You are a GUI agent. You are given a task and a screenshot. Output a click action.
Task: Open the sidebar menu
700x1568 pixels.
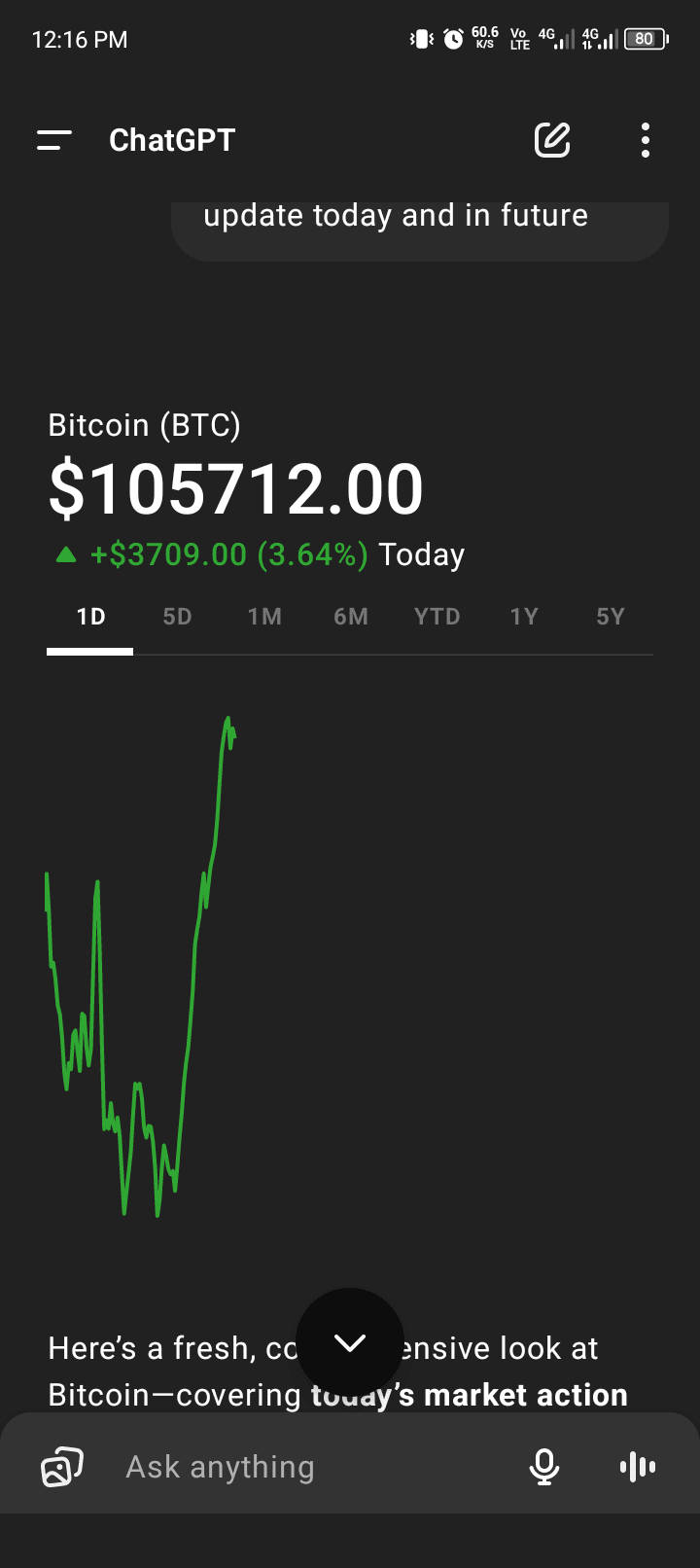click(54, 140)
